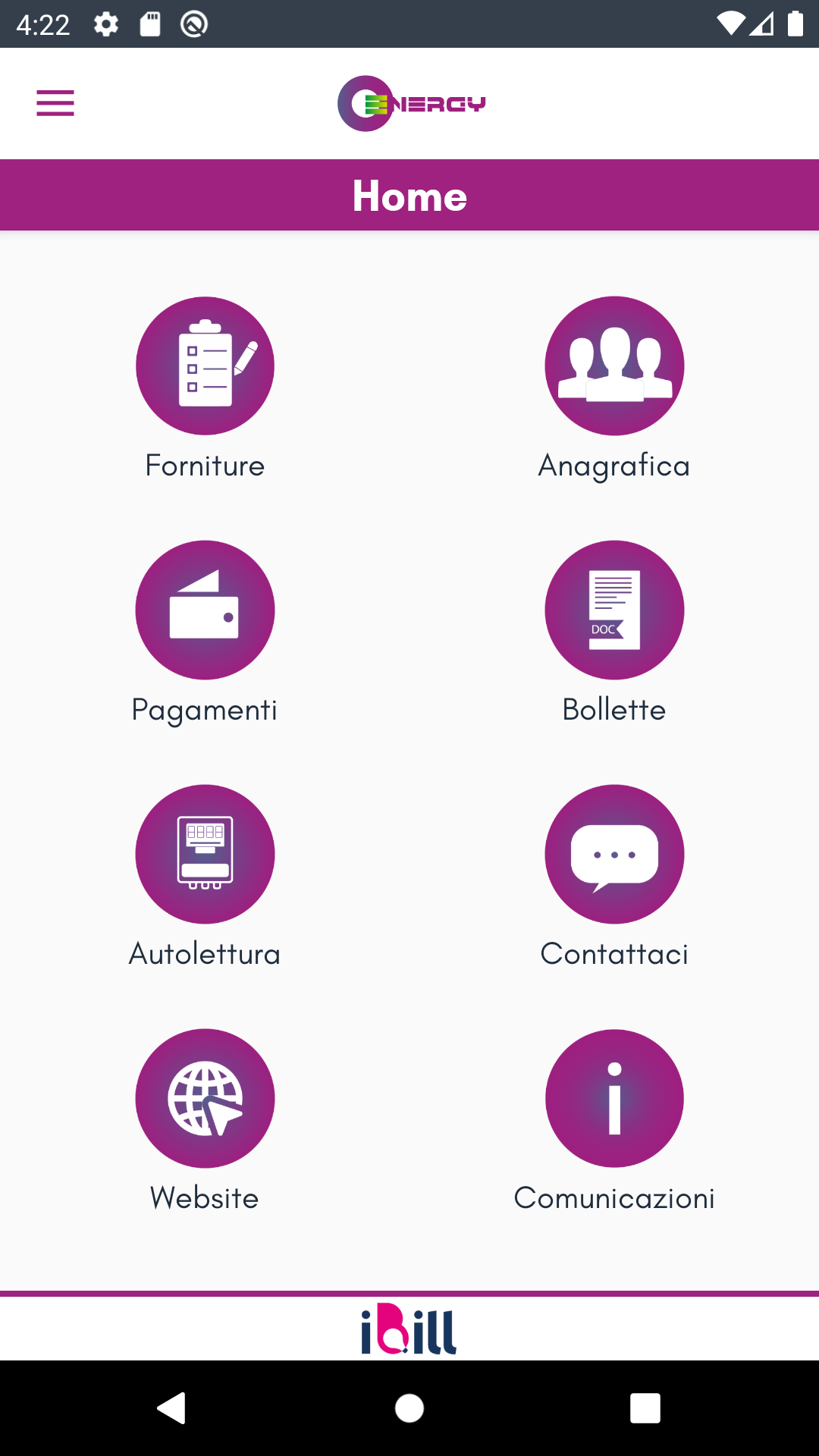819x1456 pixels.
Task: Open Comunicazioni info notices
Action: coord(614,1099)
